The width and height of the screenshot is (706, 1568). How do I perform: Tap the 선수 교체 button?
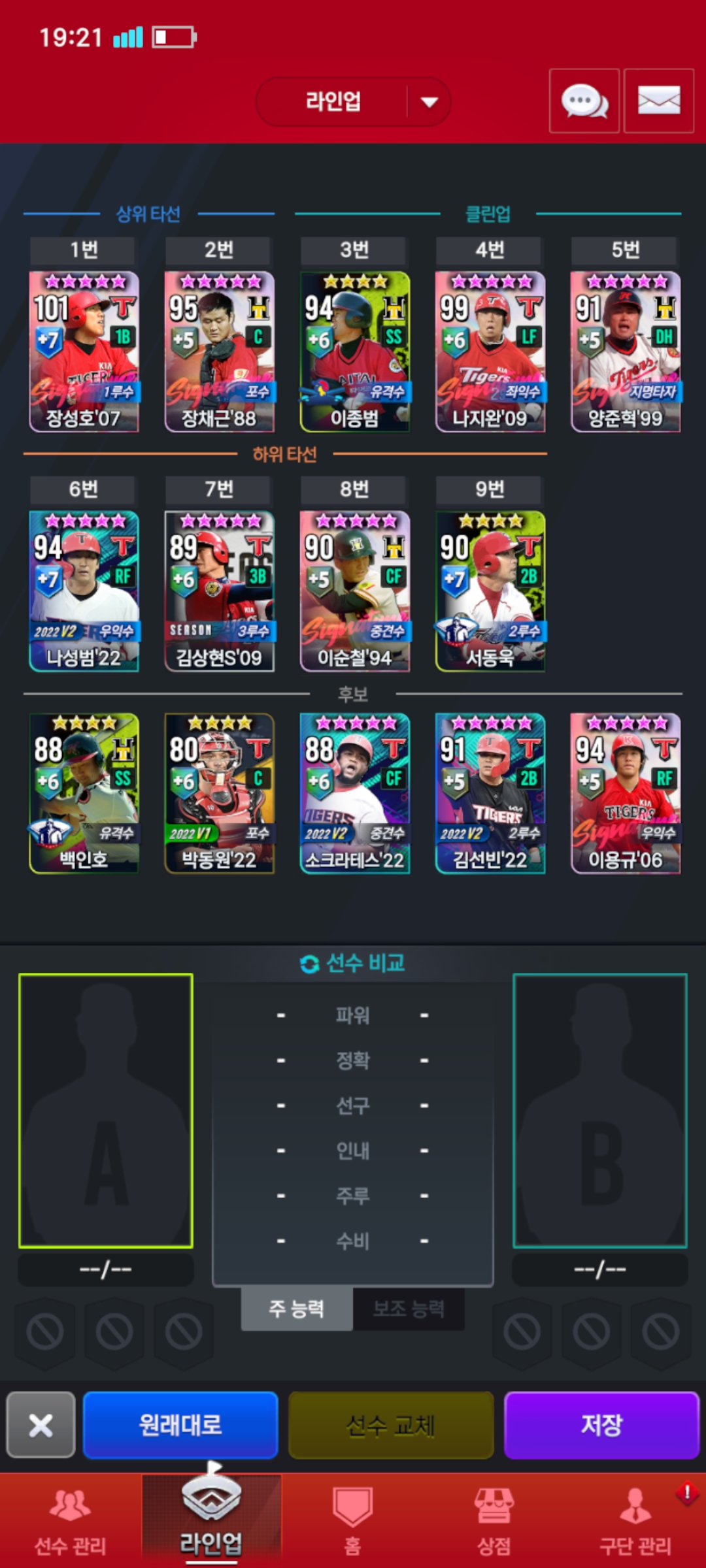point(391,1425)
